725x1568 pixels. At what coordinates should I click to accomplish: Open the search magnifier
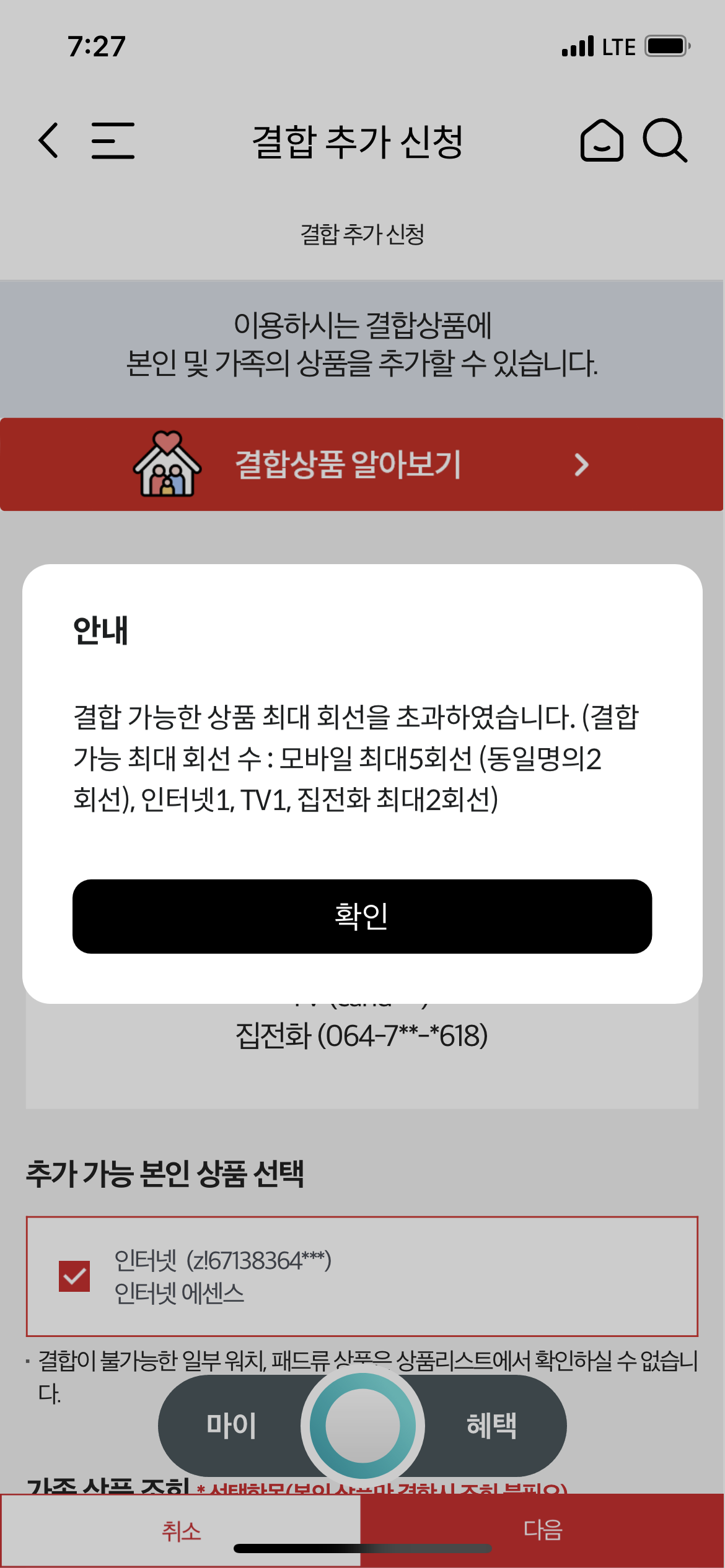(665, 141)
